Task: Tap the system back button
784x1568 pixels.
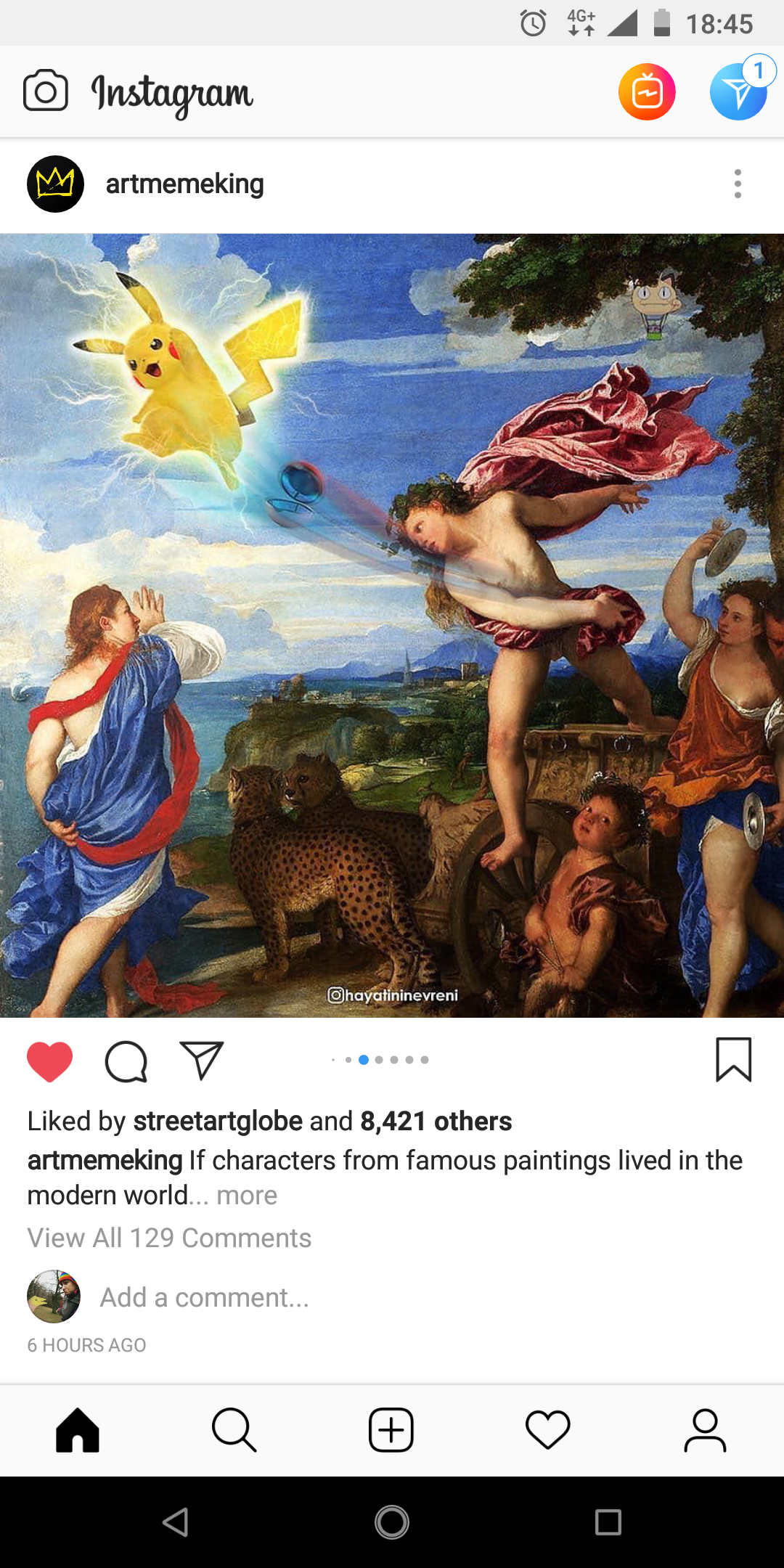Action: 176,1522
